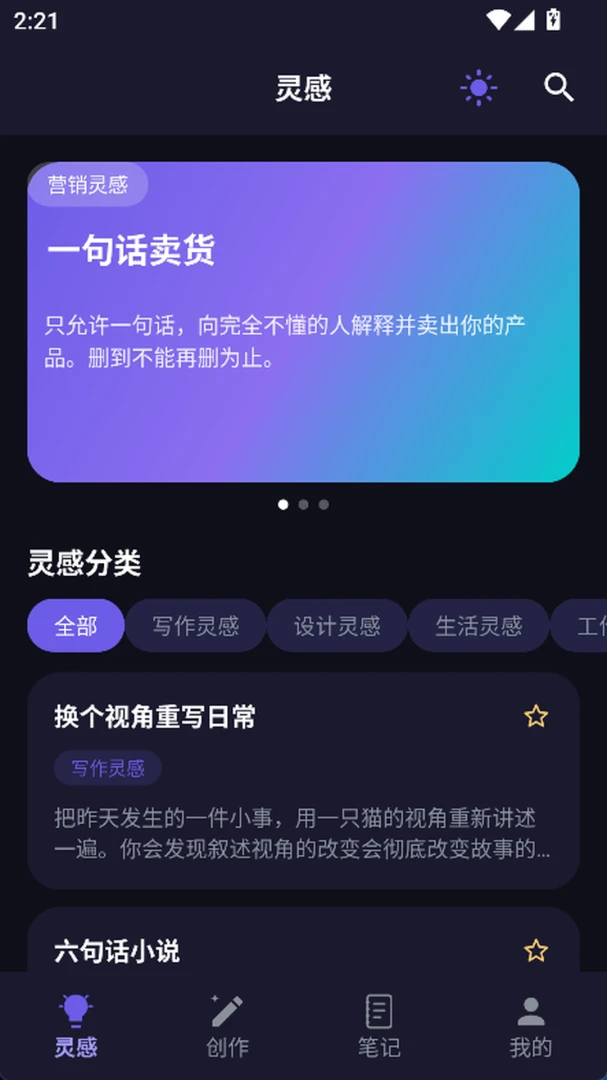
Task: Star the 换个视角重写日常 inspiration
Action: click(536, 716)
